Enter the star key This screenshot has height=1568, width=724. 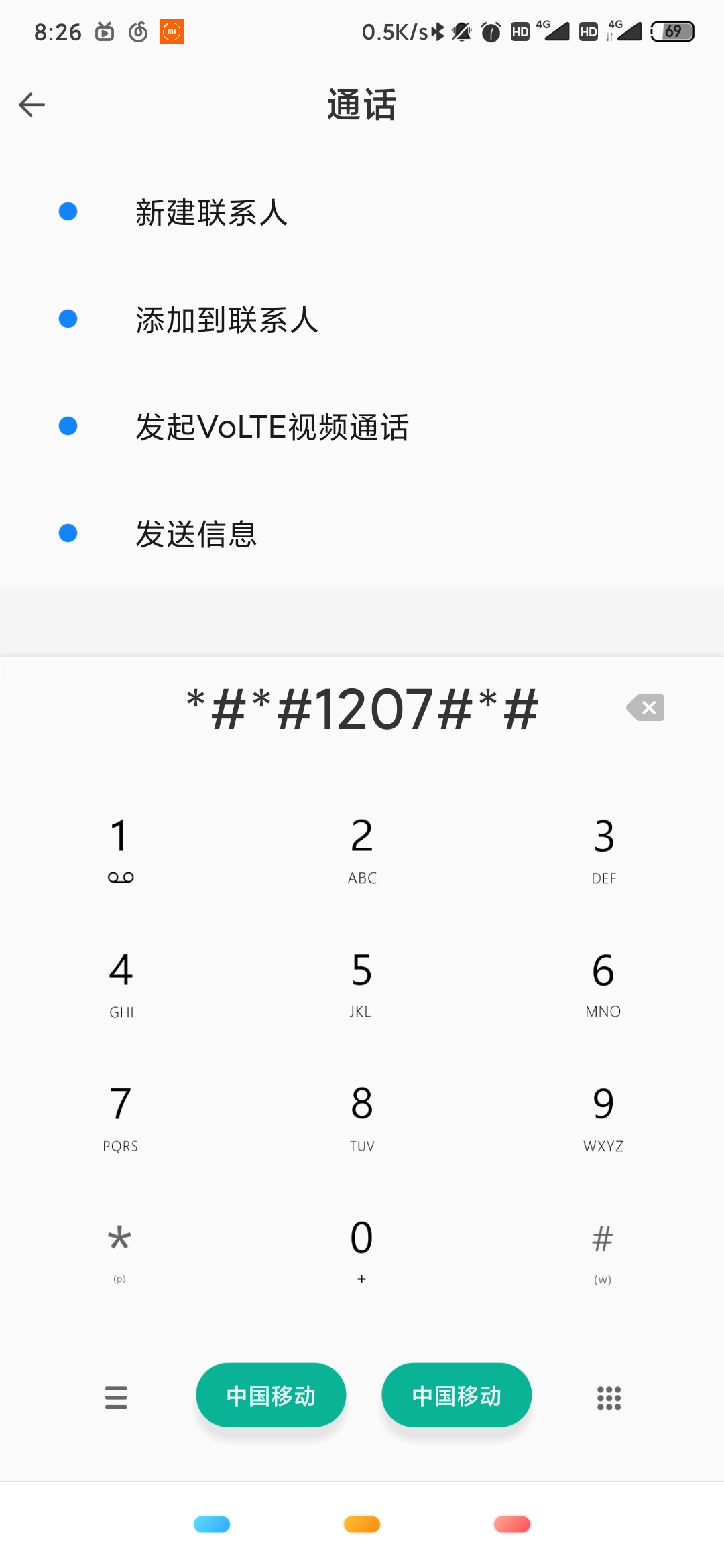click(x=120, y=1252)
